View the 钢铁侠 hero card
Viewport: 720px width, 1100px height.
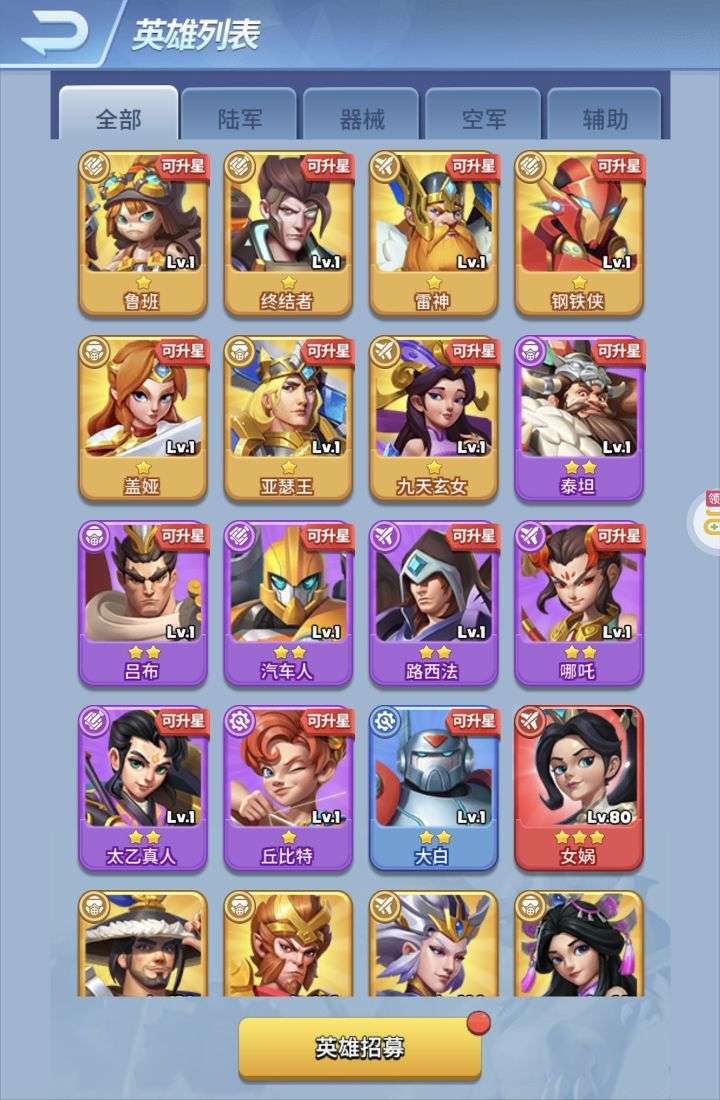pyautogui.click(x=579, y=232)
